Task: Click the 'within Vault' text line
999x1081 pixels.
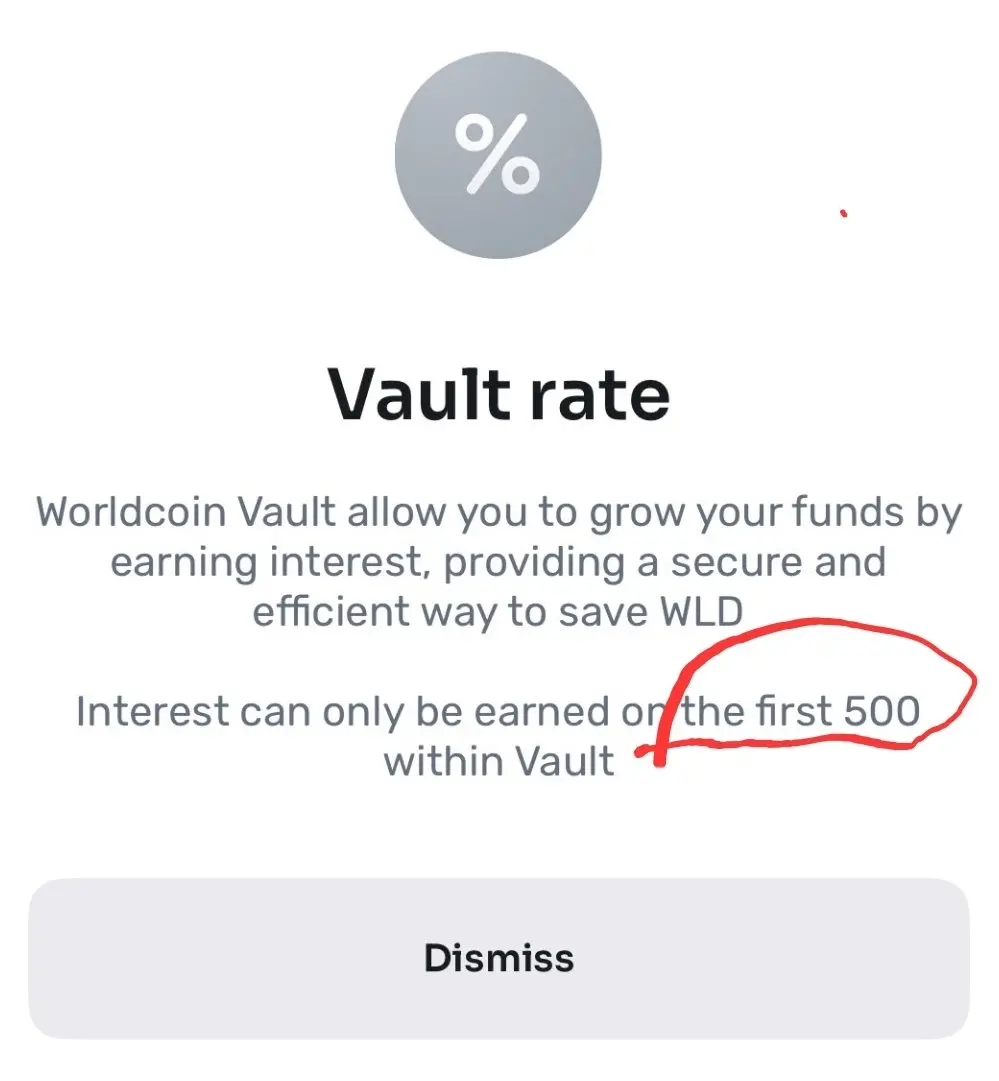Action: 499,760
